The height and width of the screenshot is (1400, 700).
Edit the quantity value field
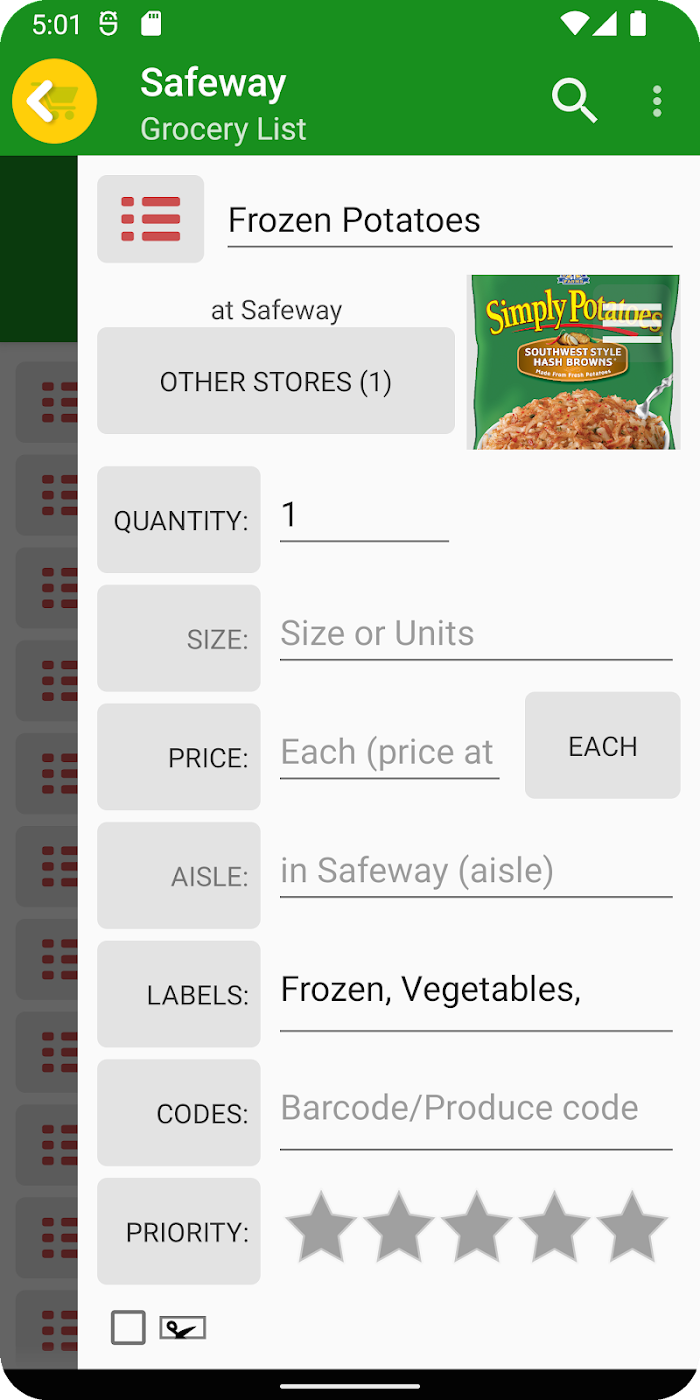364,516
